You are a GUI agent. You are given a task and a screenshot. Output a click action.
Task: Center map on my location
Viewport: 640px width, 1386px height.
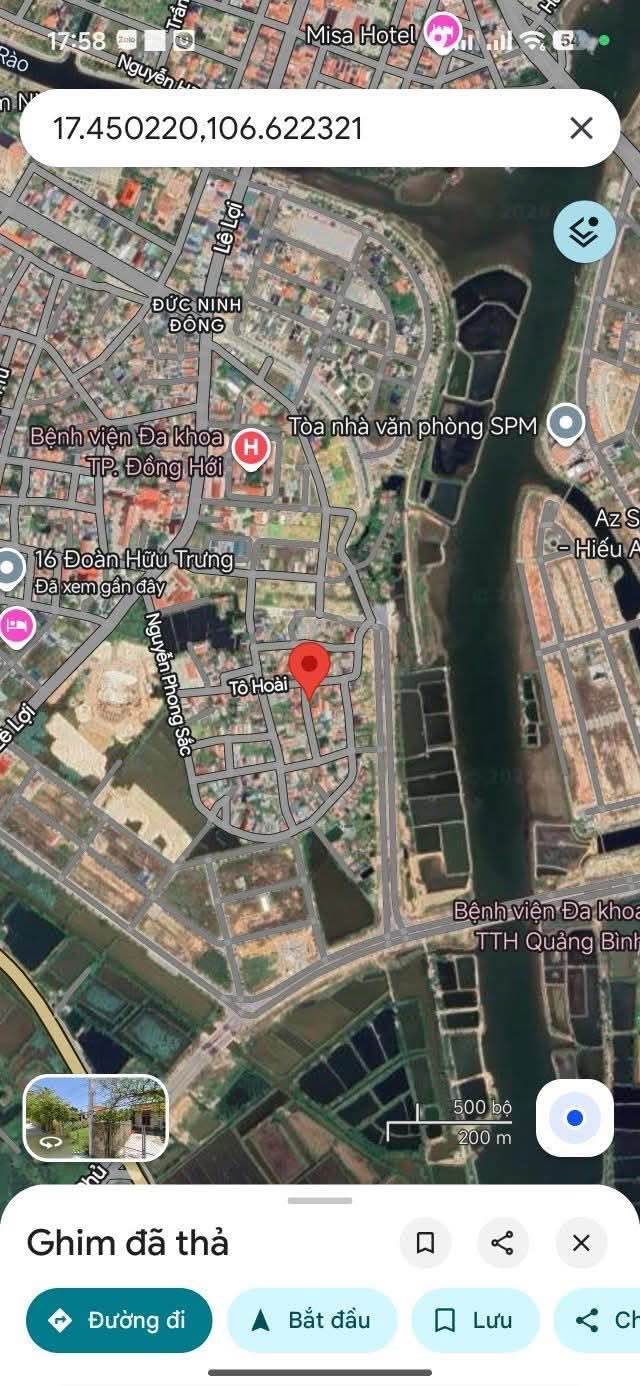(574, 1118)
